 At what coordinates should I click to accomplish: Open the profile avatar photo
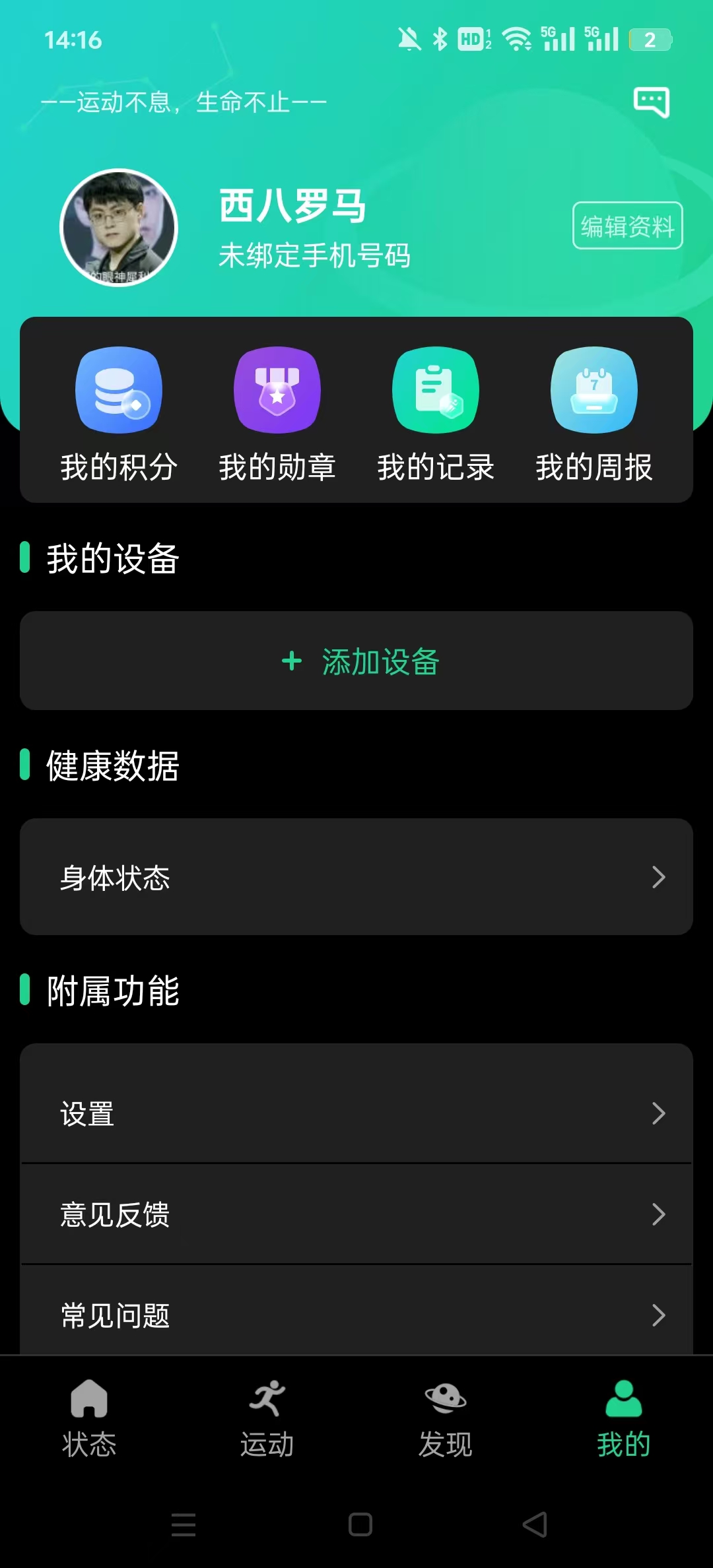coord(119,228)
